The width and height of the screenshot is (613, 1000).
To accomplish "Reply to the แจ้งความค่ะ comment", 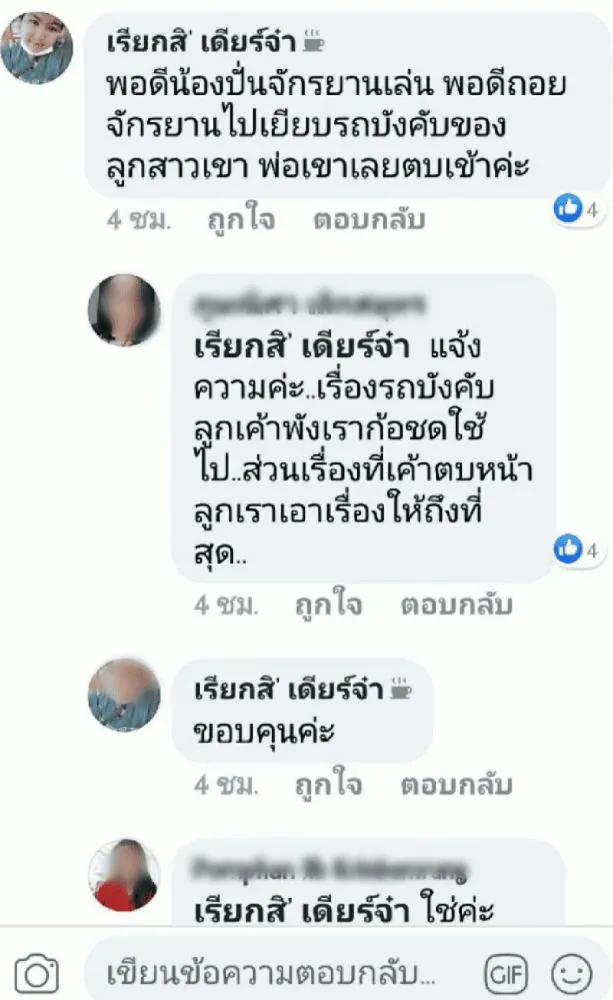I will point(456,604).
